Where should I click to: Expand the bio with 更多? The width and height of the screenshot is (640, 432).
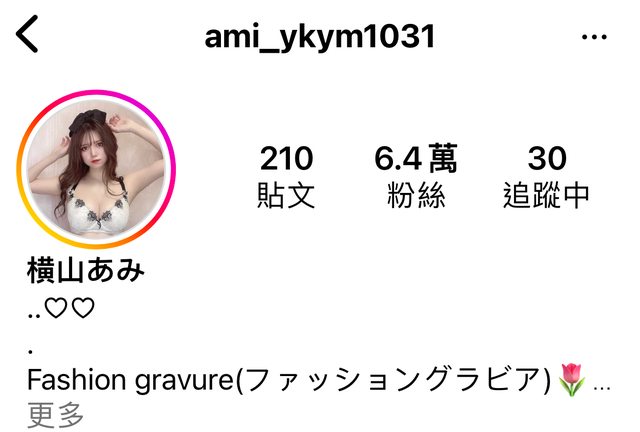56,415
